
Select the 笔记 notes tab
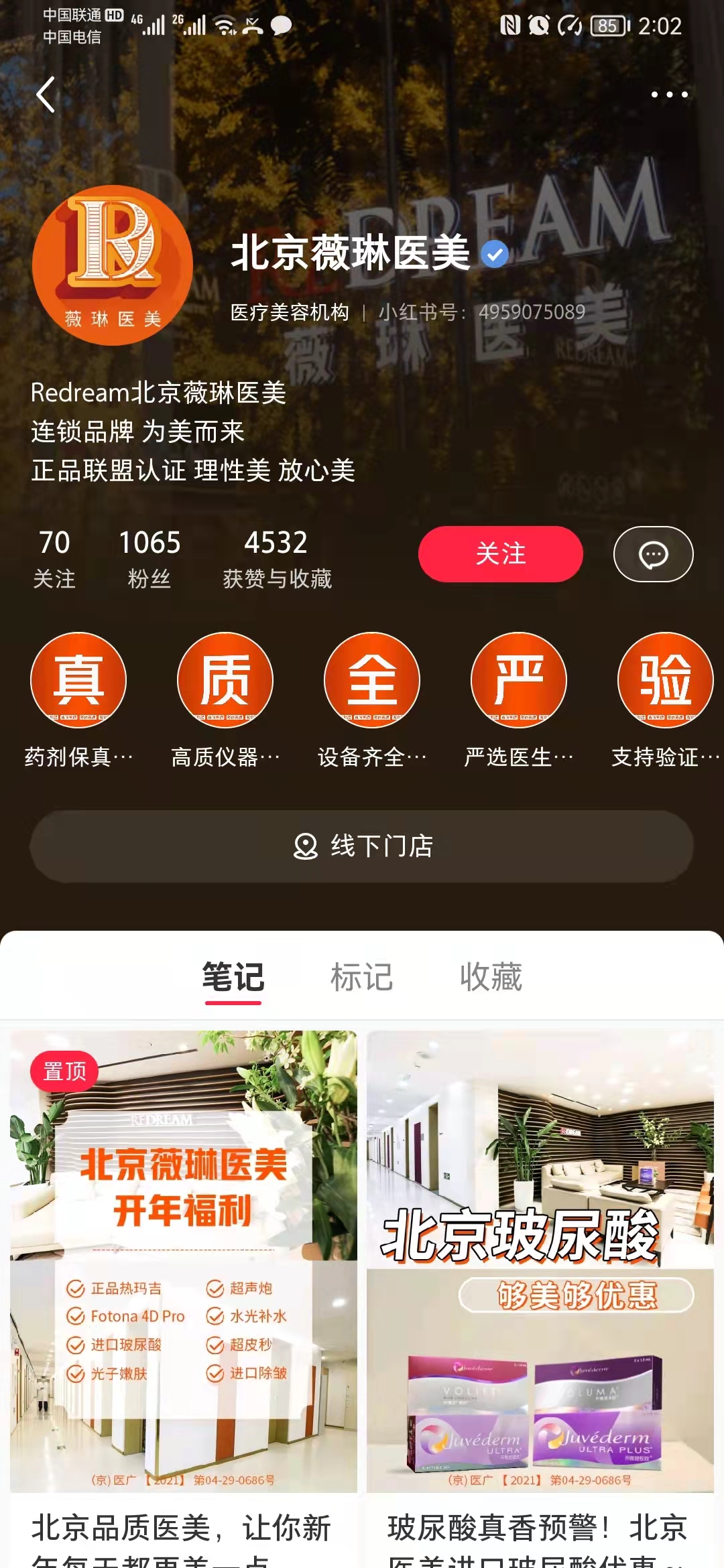233,977
